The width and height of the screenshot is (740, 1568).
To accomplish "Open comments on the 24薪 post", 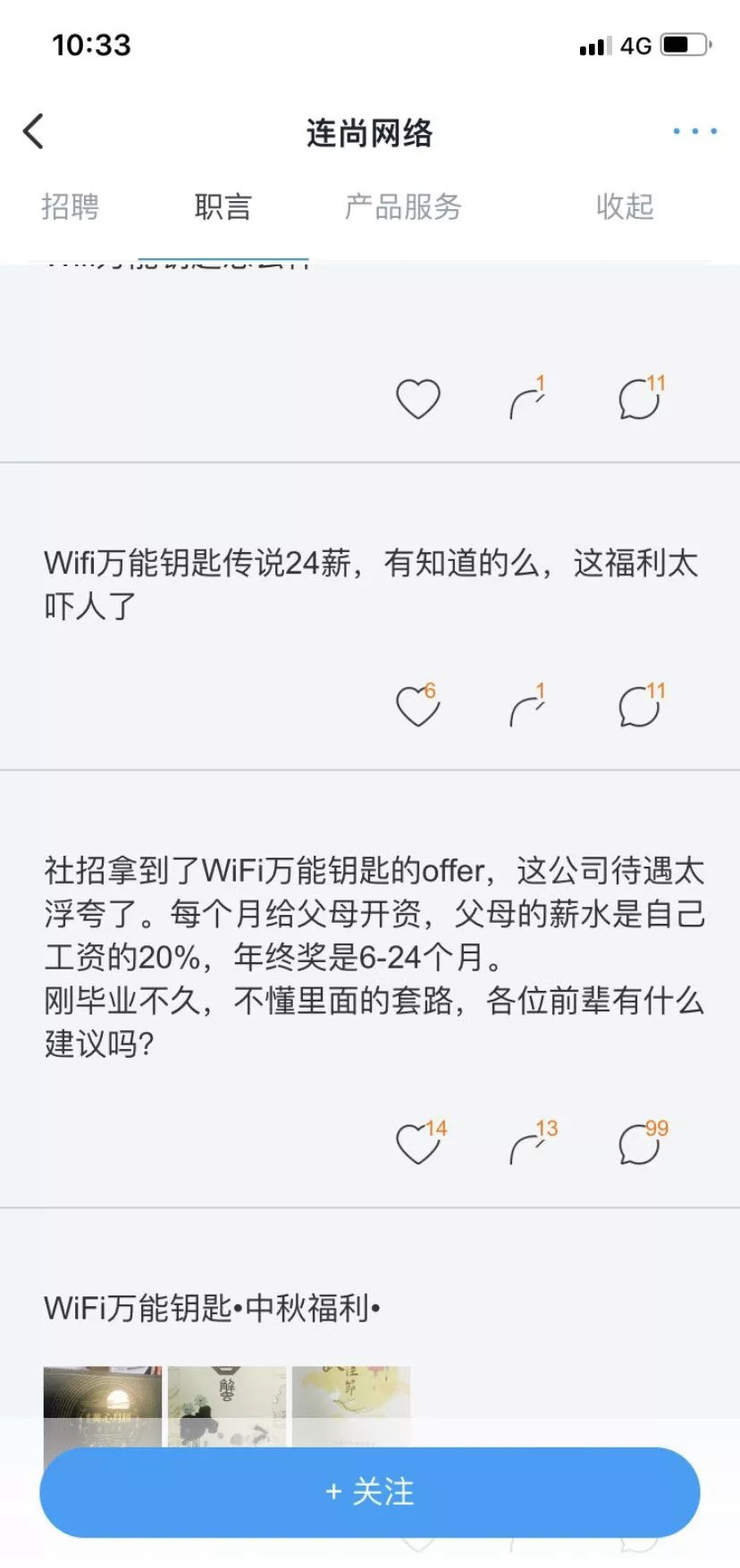I will pos(640,708).
